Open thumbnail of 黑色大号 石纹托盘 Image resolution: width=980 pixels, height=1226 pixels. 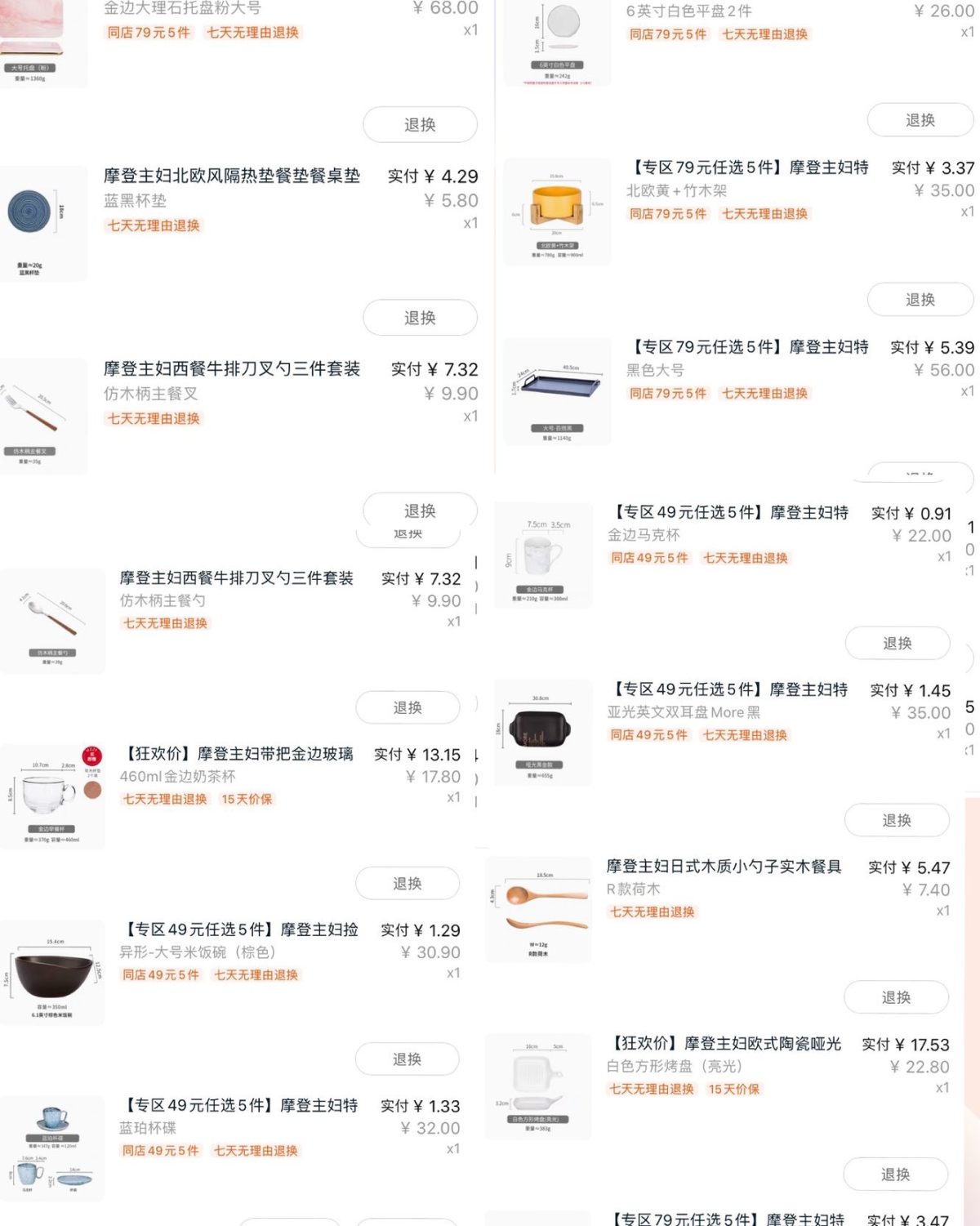click(x=558, y=392)
